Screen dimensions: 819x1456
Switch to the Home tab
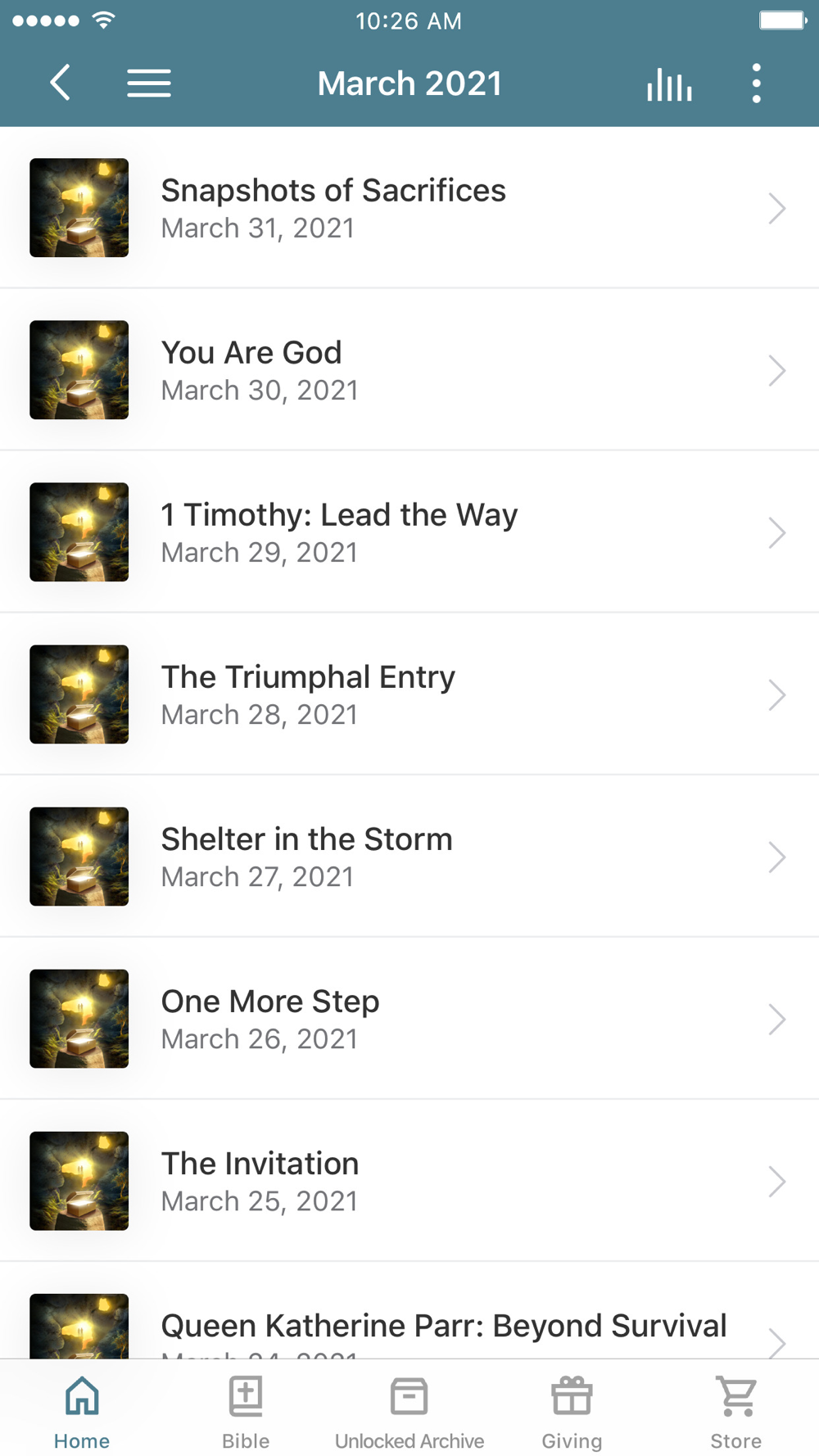pos(82,1410)
